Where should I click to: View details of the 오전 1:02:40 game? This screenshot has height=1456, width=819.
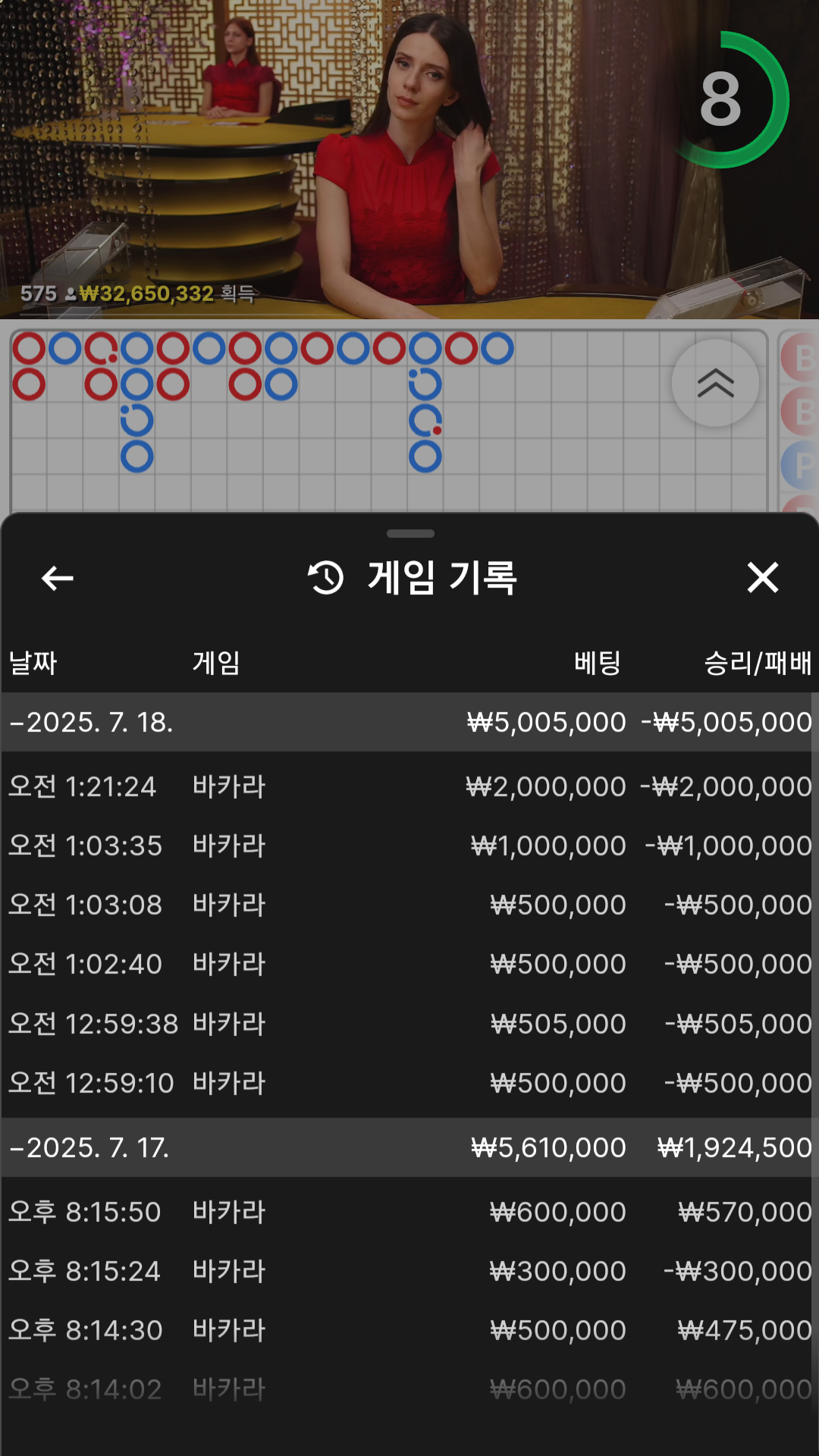click(409, 964)
